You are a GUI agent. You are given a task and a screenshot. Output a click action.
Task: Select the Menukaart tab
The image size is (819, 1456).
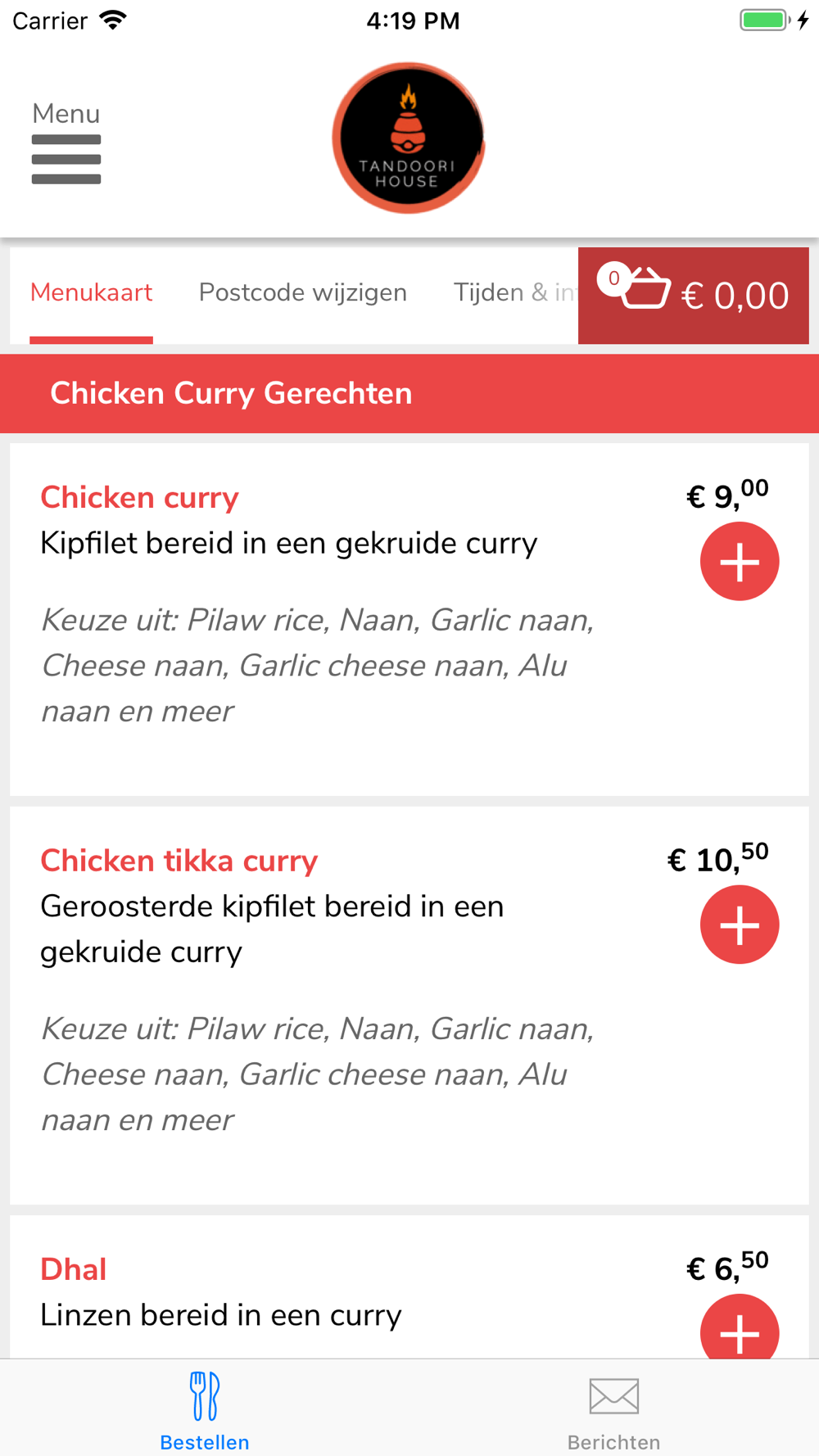click(91, 293)
